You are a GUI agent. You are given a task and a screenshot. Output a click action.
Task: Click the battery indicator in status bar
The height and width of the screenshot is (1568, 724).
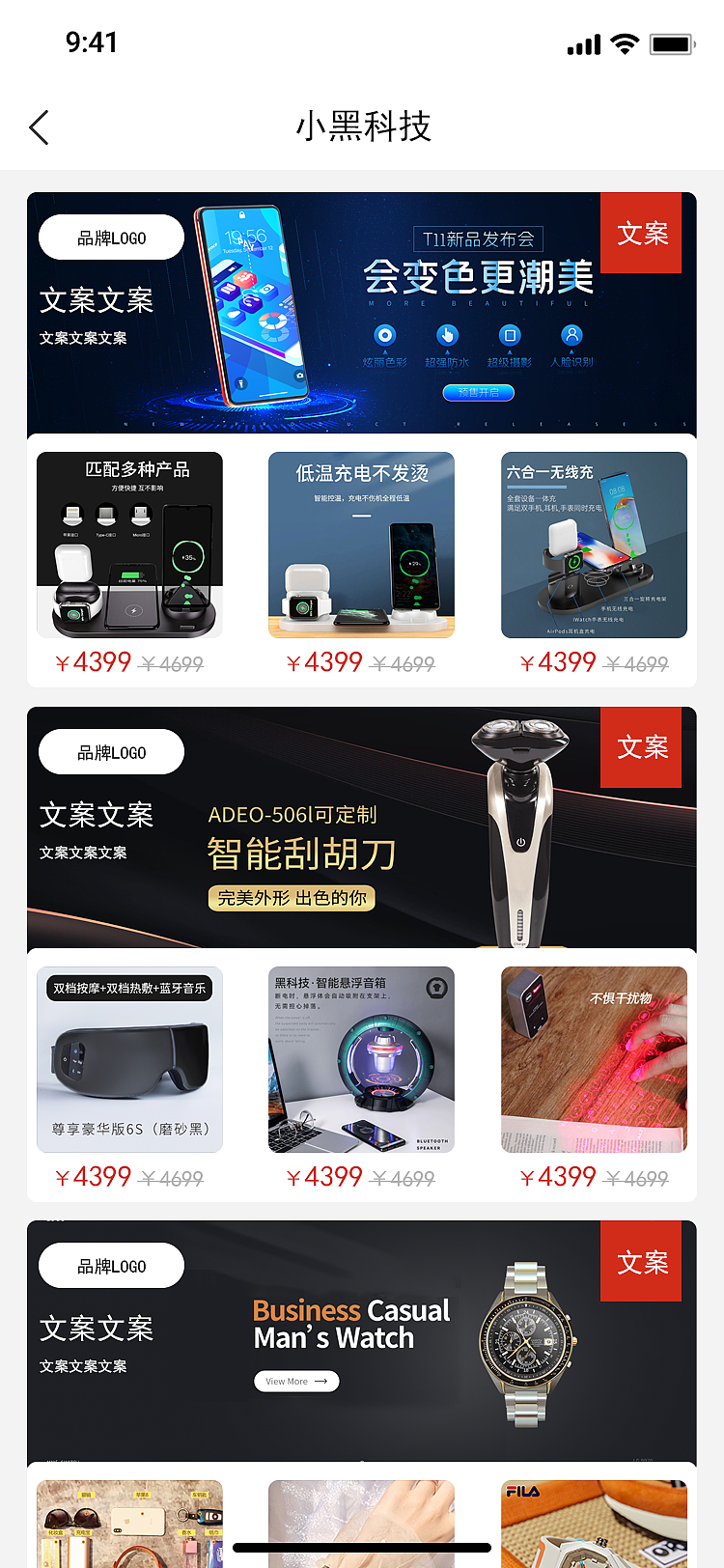pyautogui.click(x=670, y=42)
